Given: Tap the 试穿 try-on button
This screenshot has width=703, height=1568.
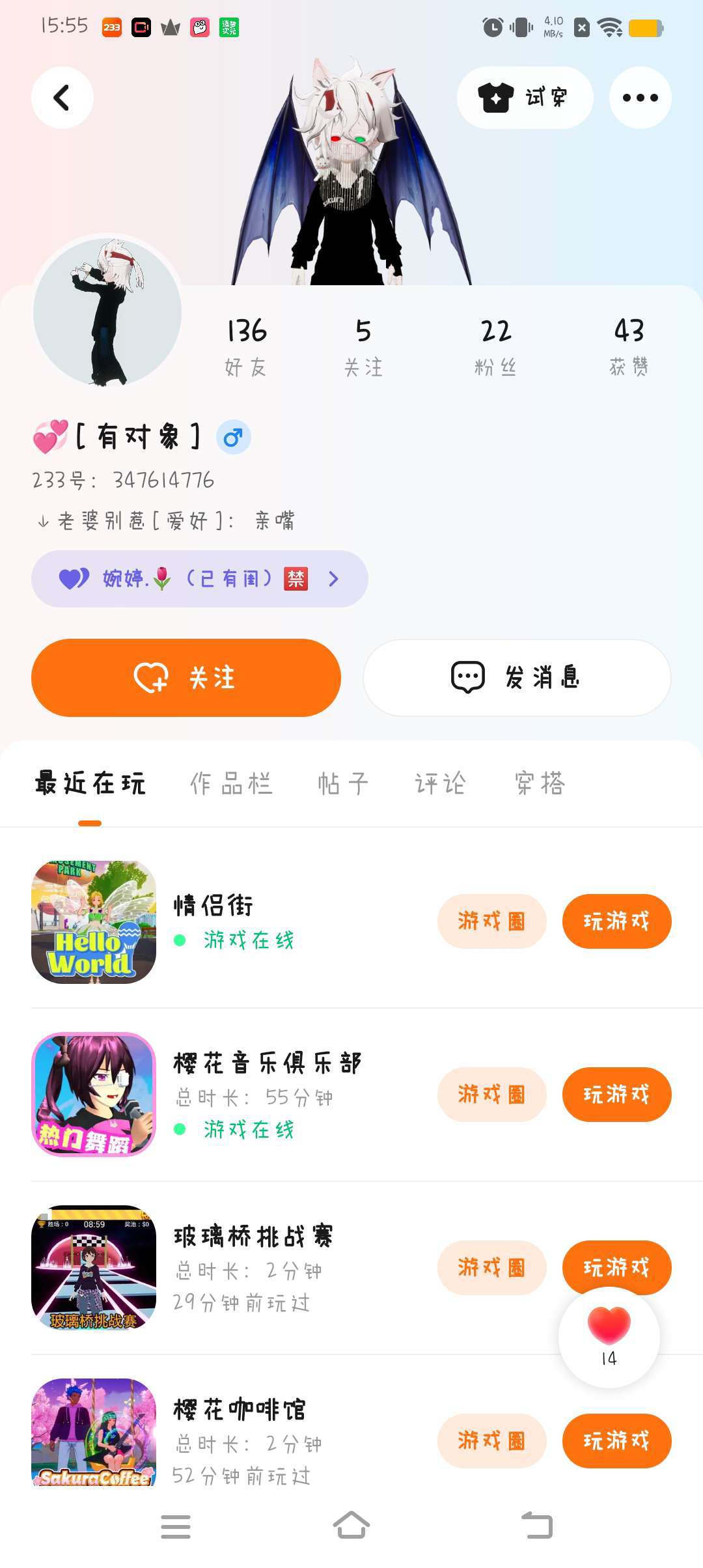Looking at the screenshot, I should pyautogui.click(x=525, y=98).
